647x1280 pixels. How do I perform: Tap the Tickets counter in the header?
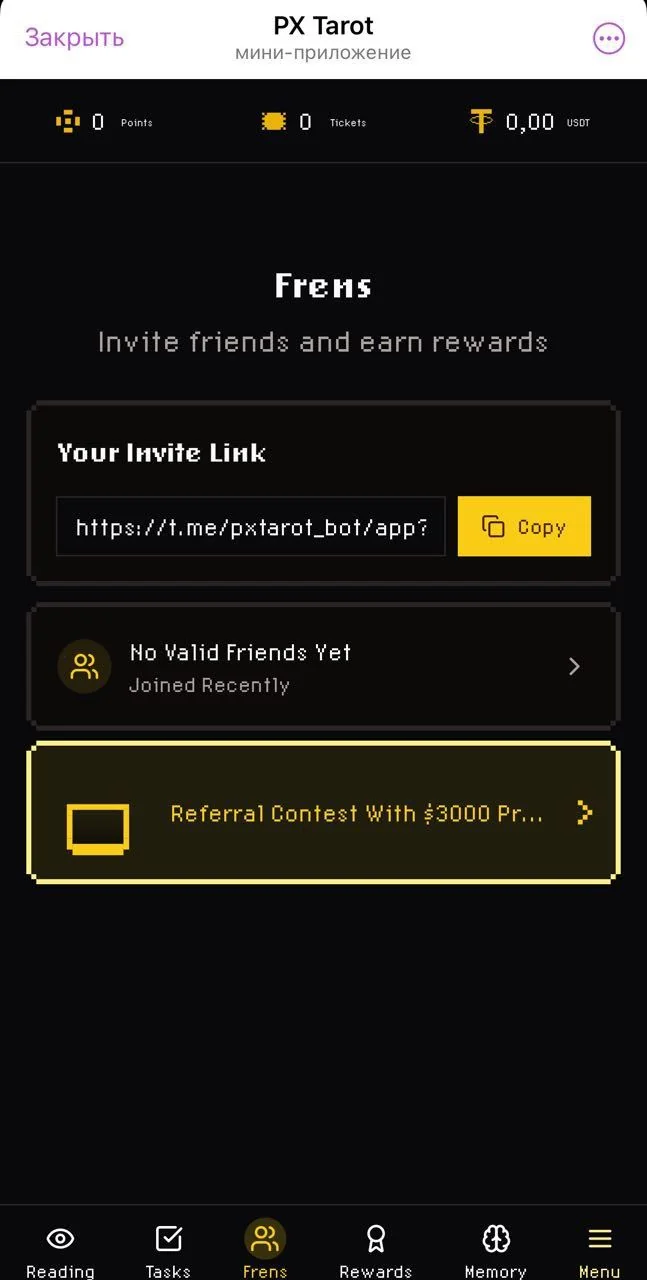314,122
